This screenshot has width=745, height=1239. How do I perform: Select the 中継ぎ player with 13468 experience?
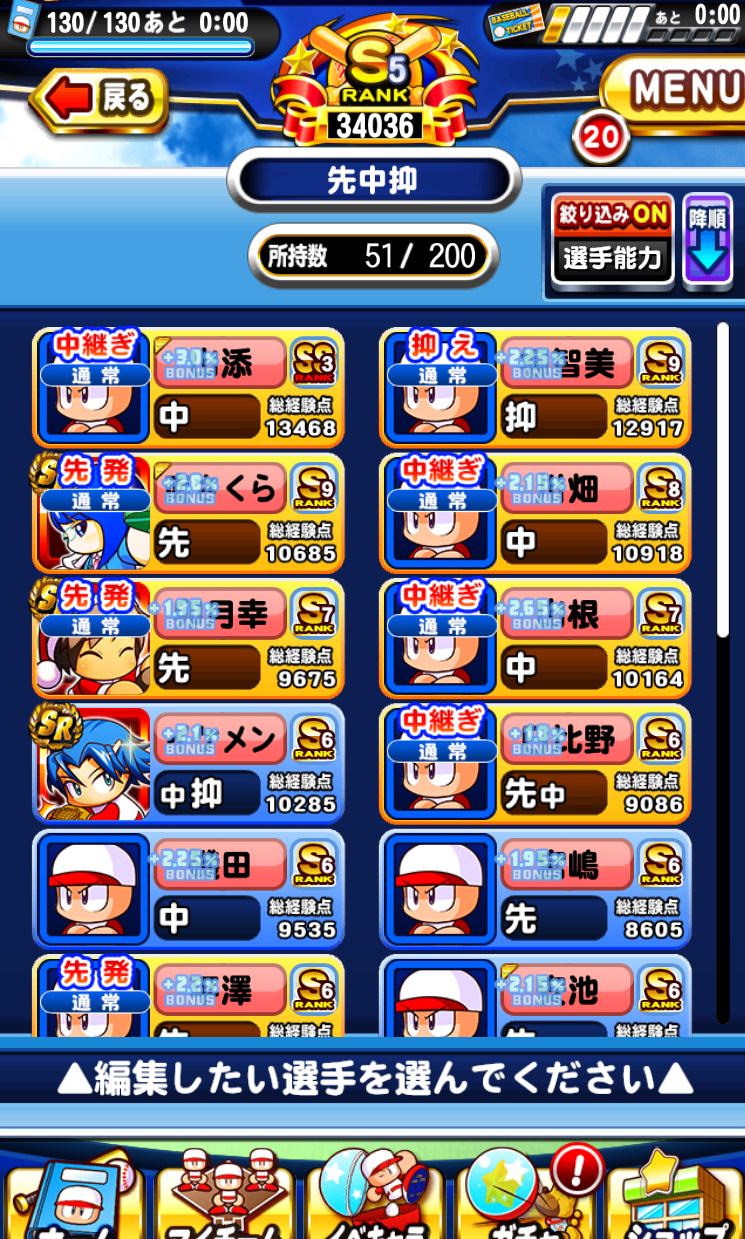(188, 387)
